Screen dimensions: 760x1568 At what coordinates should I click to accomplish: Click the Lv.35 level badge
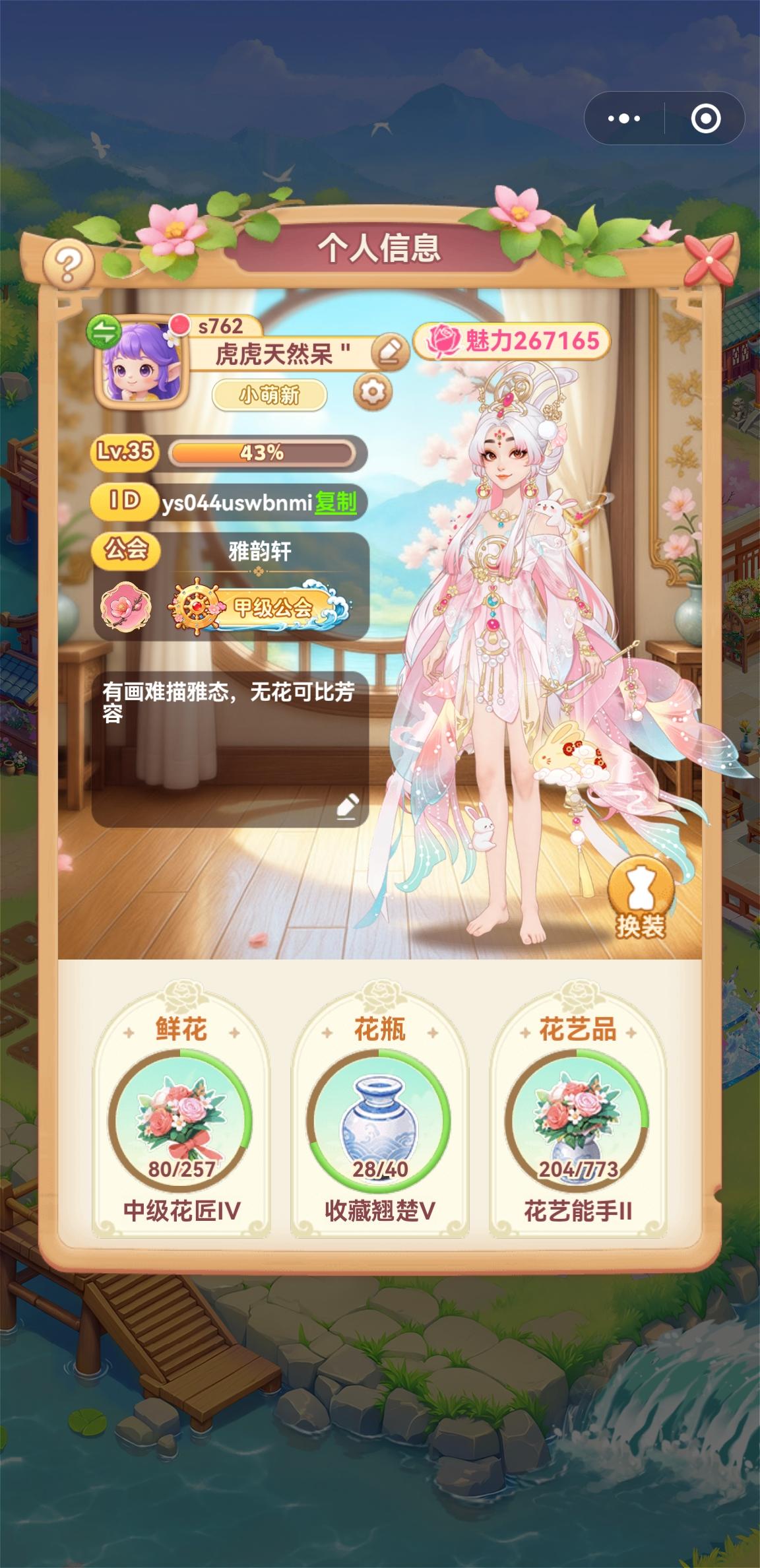pos(122,452)
